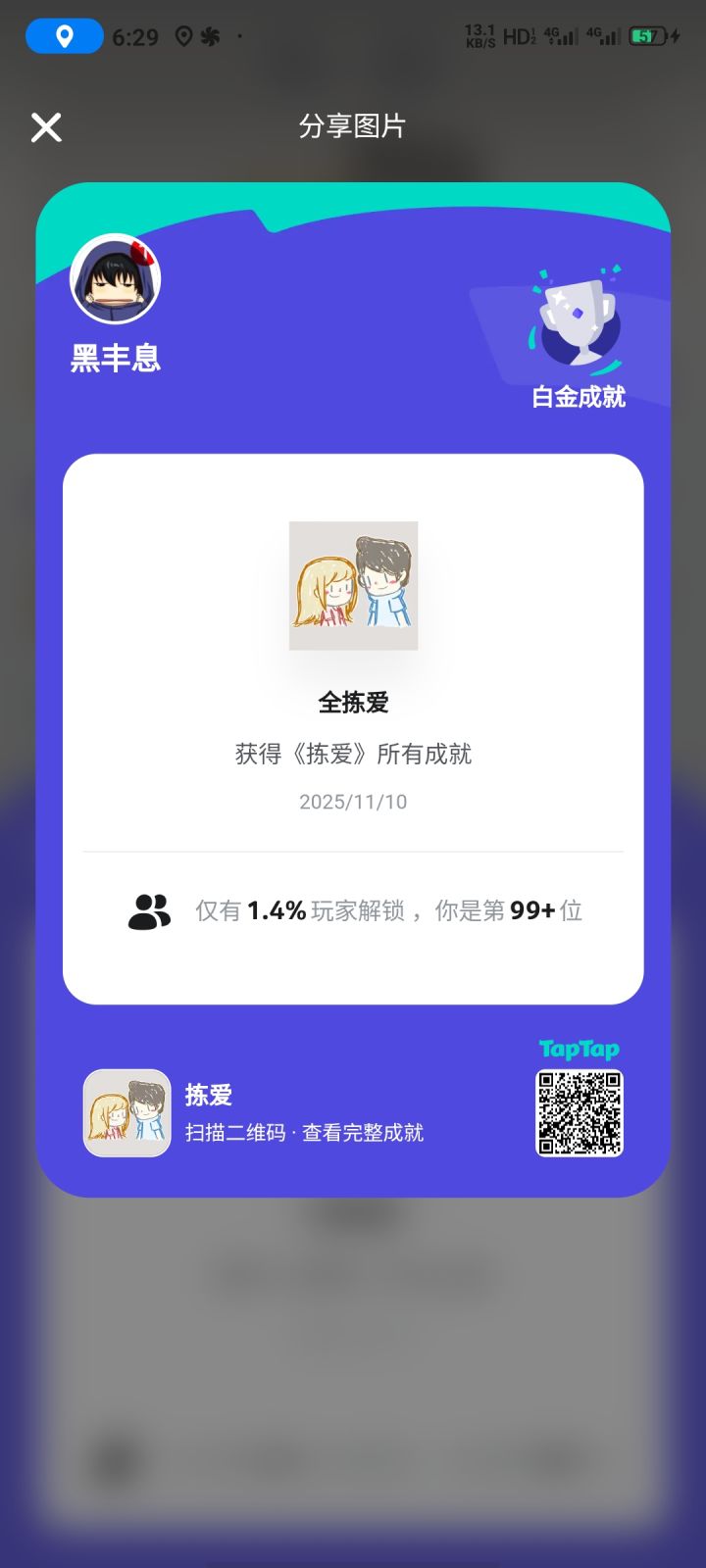Click the 扫描二维码·查看完整成就 link text
Screen dimensions: 706x1568
tap(303, 1133)
